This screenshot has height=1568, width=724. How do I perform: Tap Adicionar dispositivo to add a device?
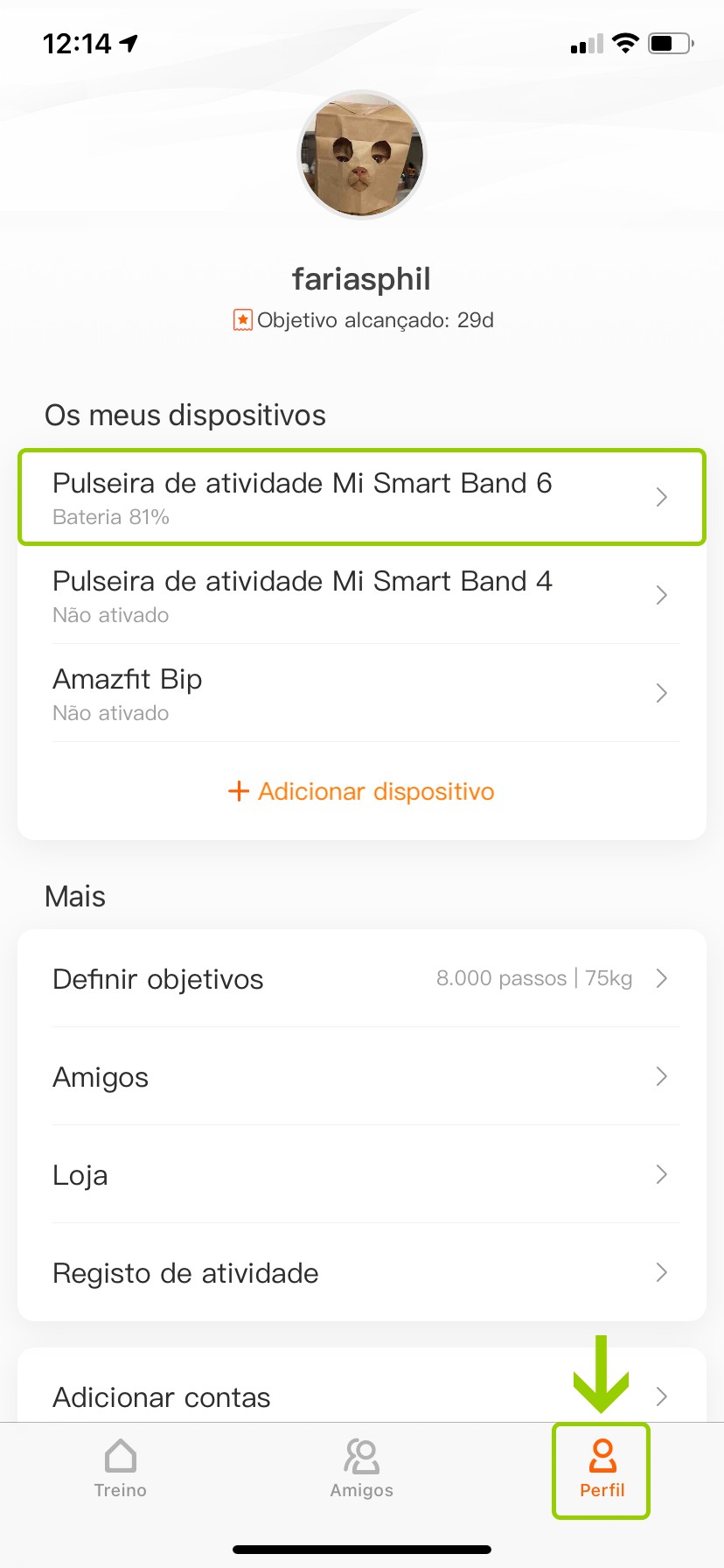362,792
